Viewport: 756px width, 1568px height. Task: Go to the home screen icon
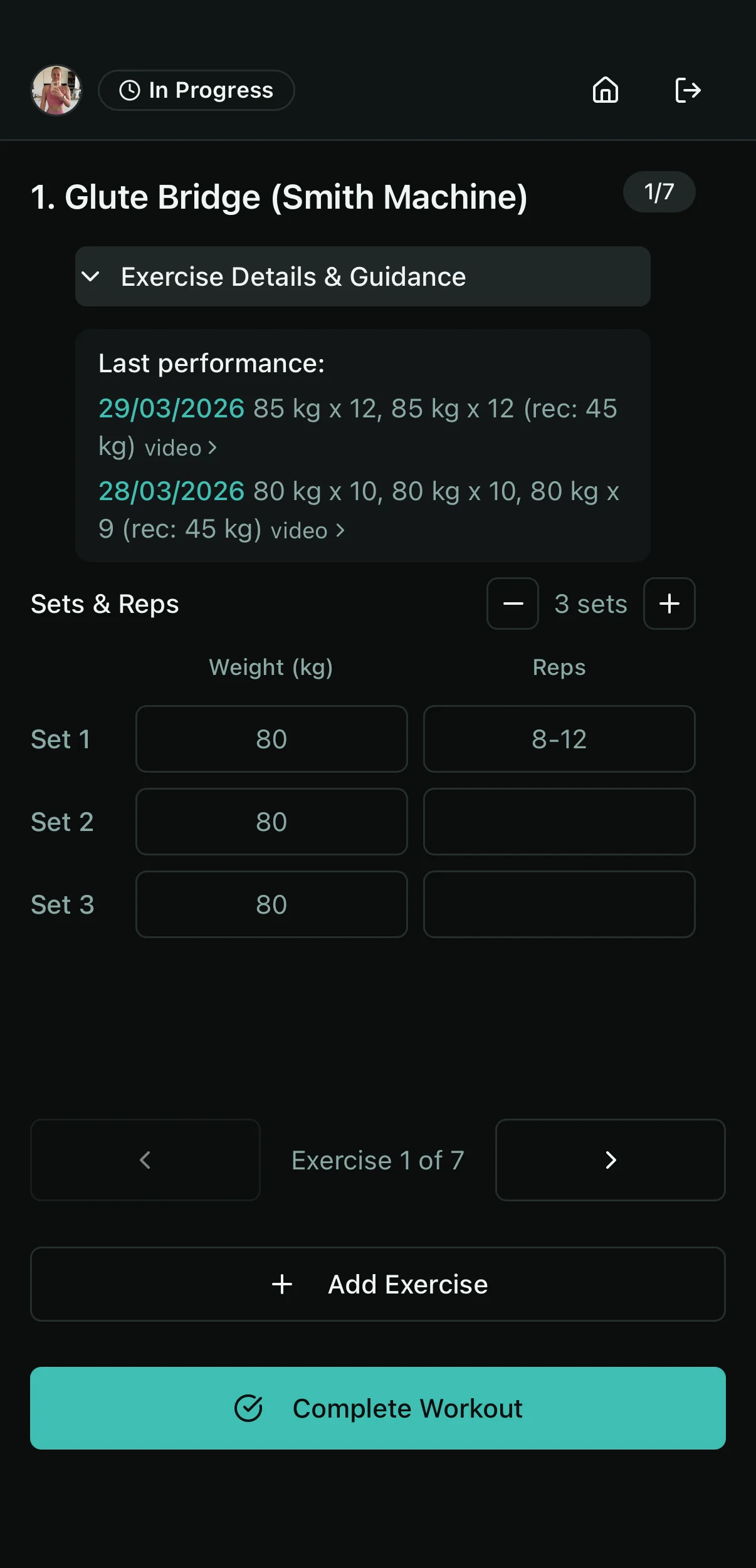(x=605, y=90)
